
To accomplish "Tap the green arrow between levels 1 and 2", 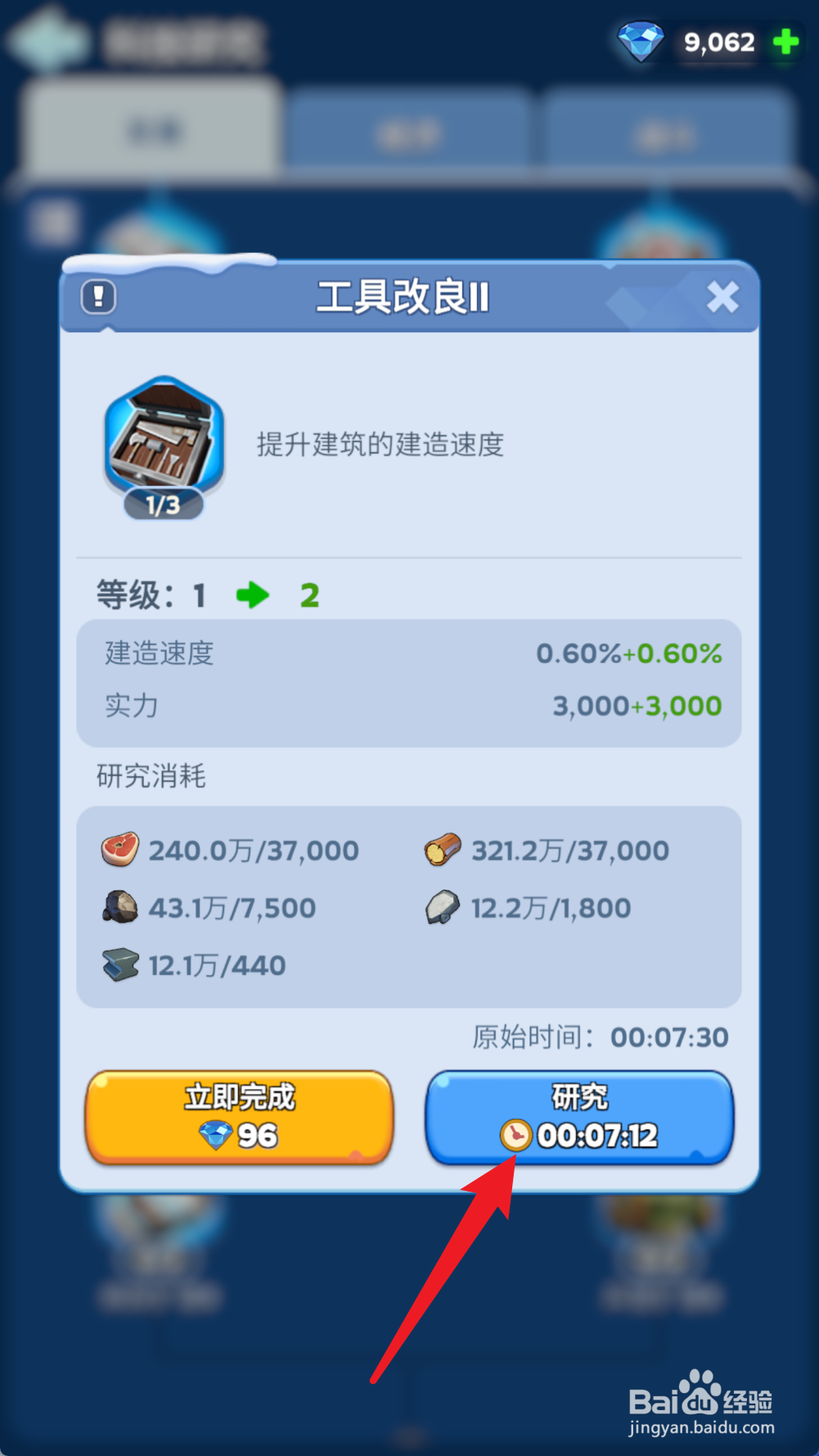I will tap(253, 596).
